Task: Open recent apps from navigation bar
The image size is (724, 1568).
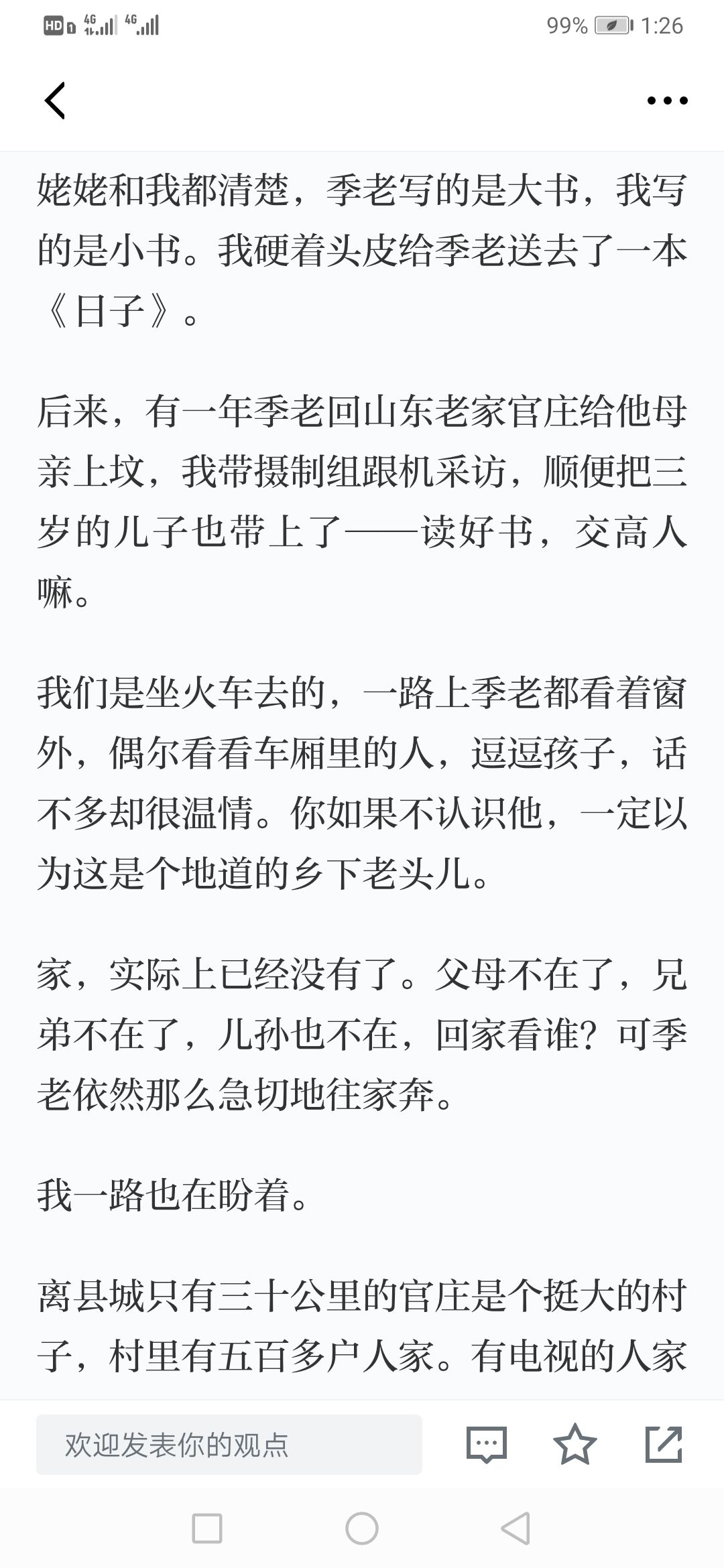Action: (x=207, y=1528)
